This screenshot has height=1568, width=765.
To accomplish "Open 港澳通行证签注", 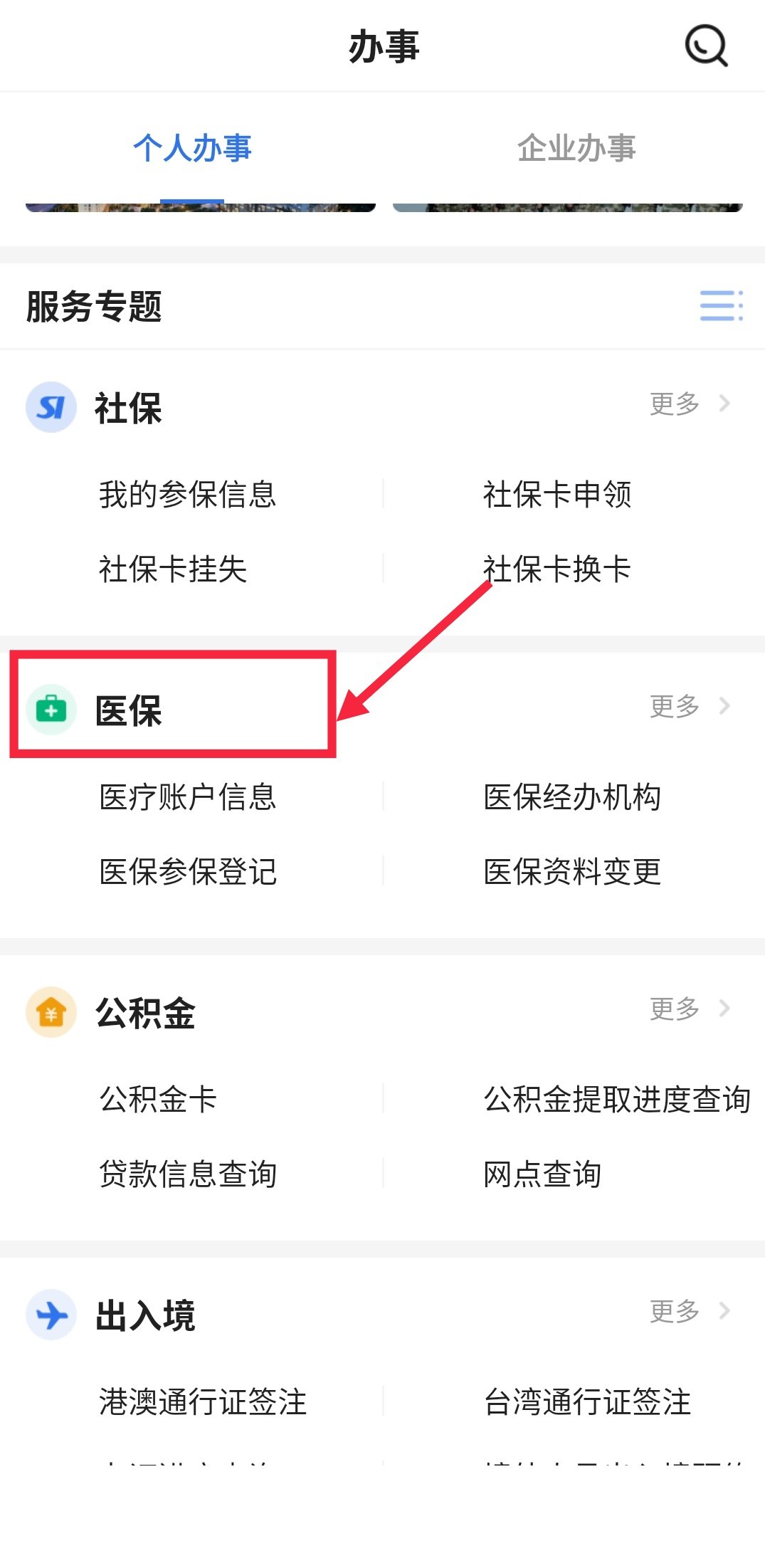I will click(203, 1402).
